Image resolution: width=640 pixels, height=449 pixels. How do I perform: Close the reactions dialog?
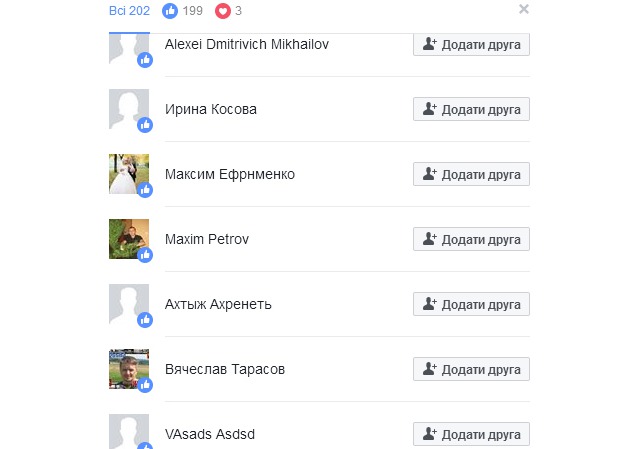[x=524, y=9]
